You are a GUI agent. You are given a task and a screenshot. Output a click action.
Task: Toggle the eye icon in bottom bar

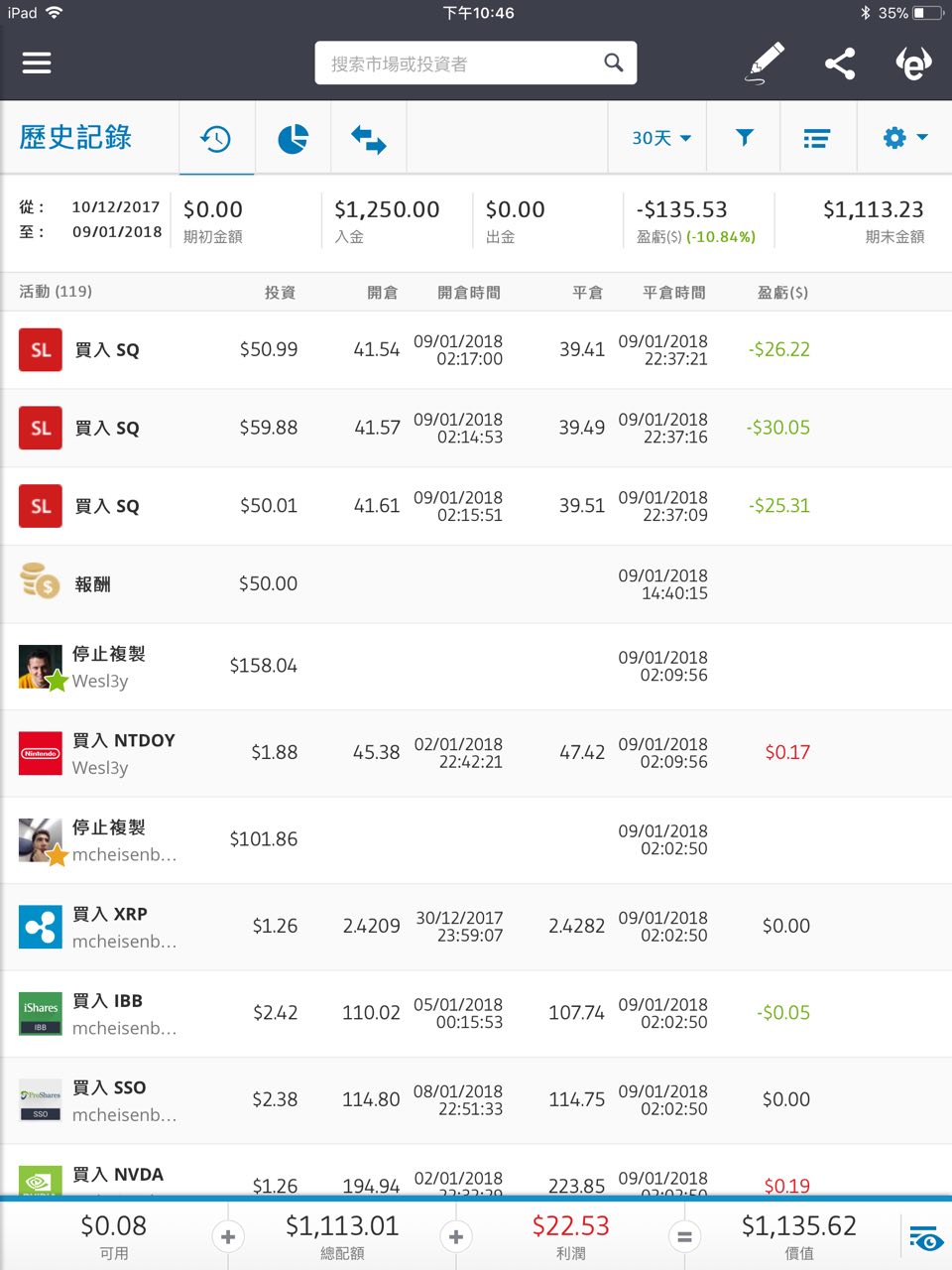(926, 1238)
